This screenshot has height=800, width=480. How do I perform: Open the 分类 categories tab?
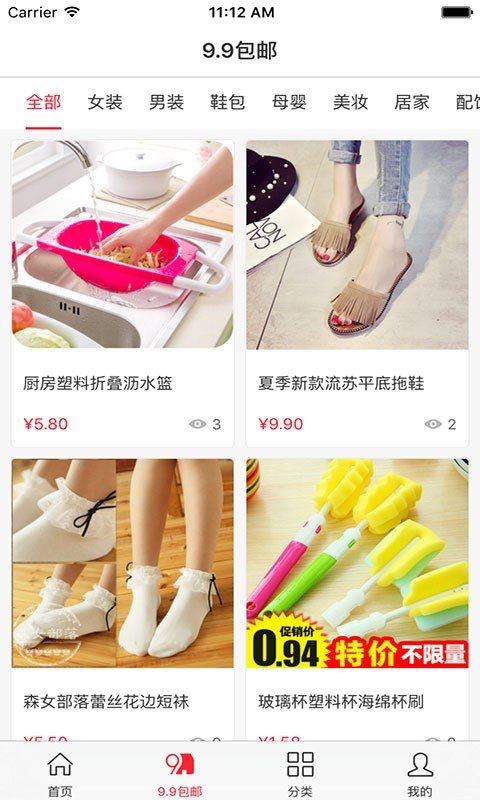300,772
